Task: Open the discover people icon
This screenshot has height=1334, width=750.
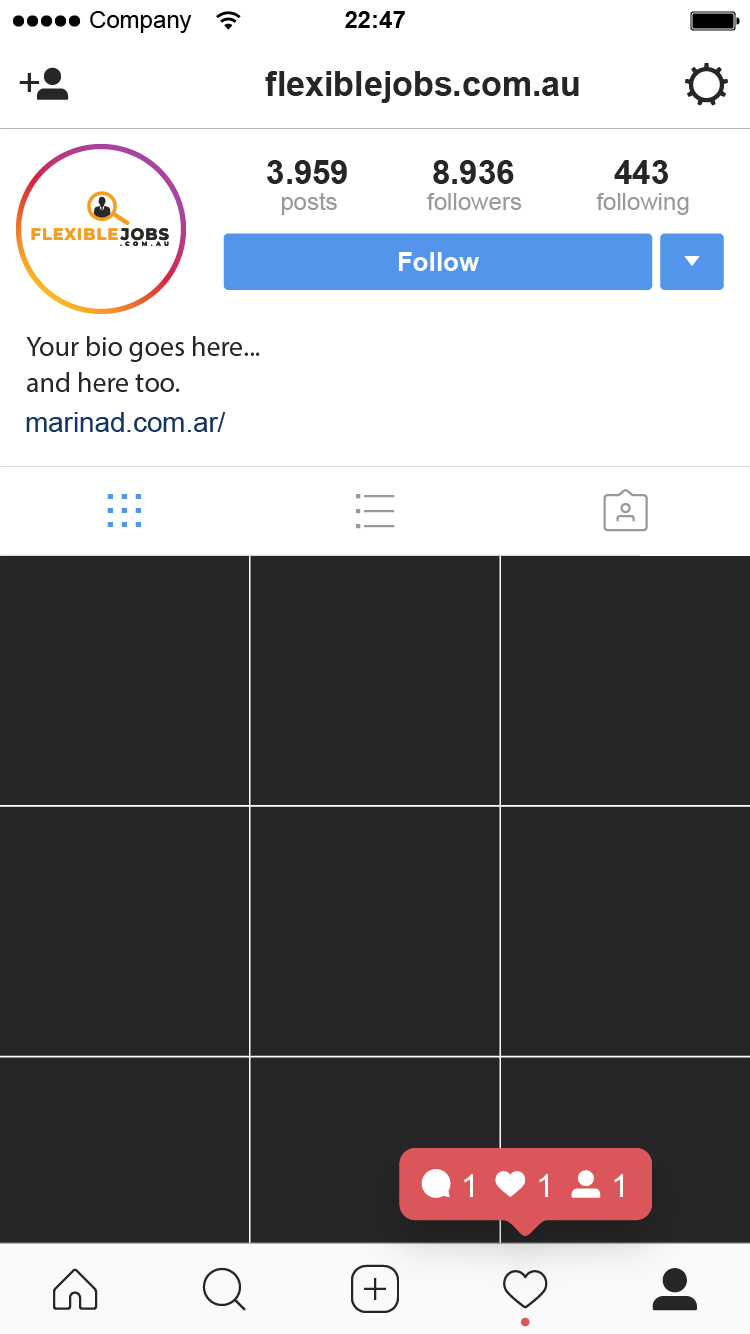Action: 44,84
